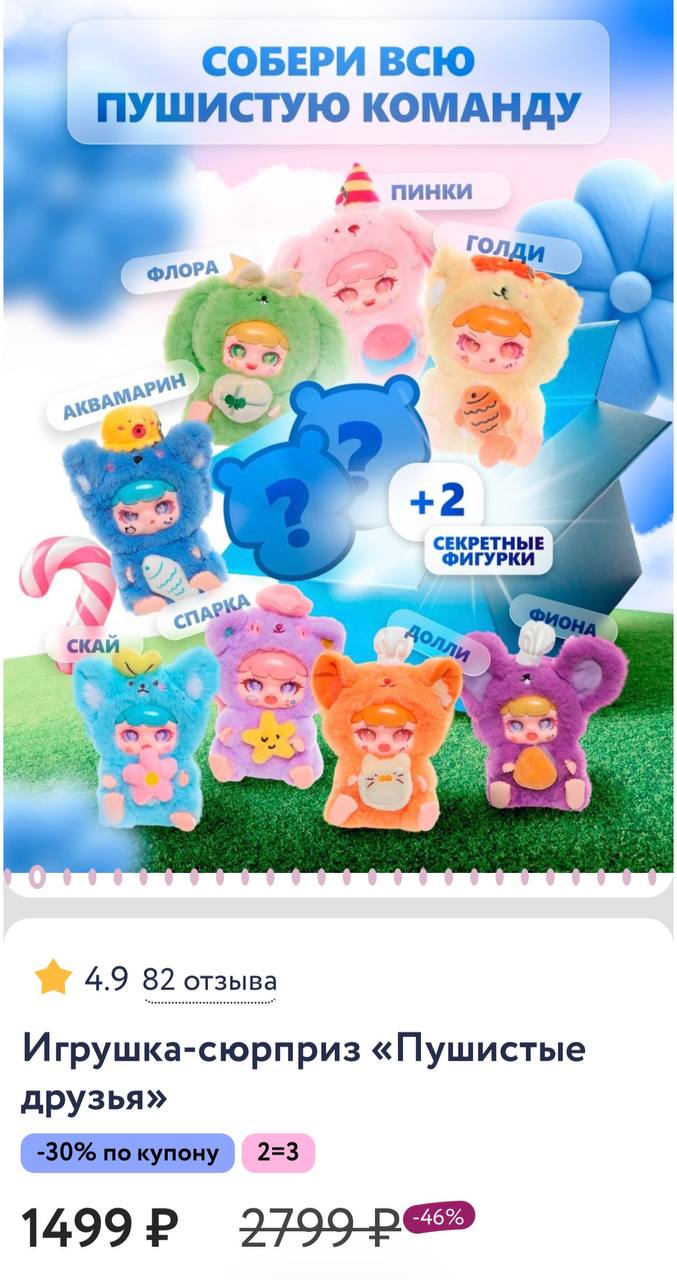Tap the -30% по купону chip

(x=127, y=1152)
